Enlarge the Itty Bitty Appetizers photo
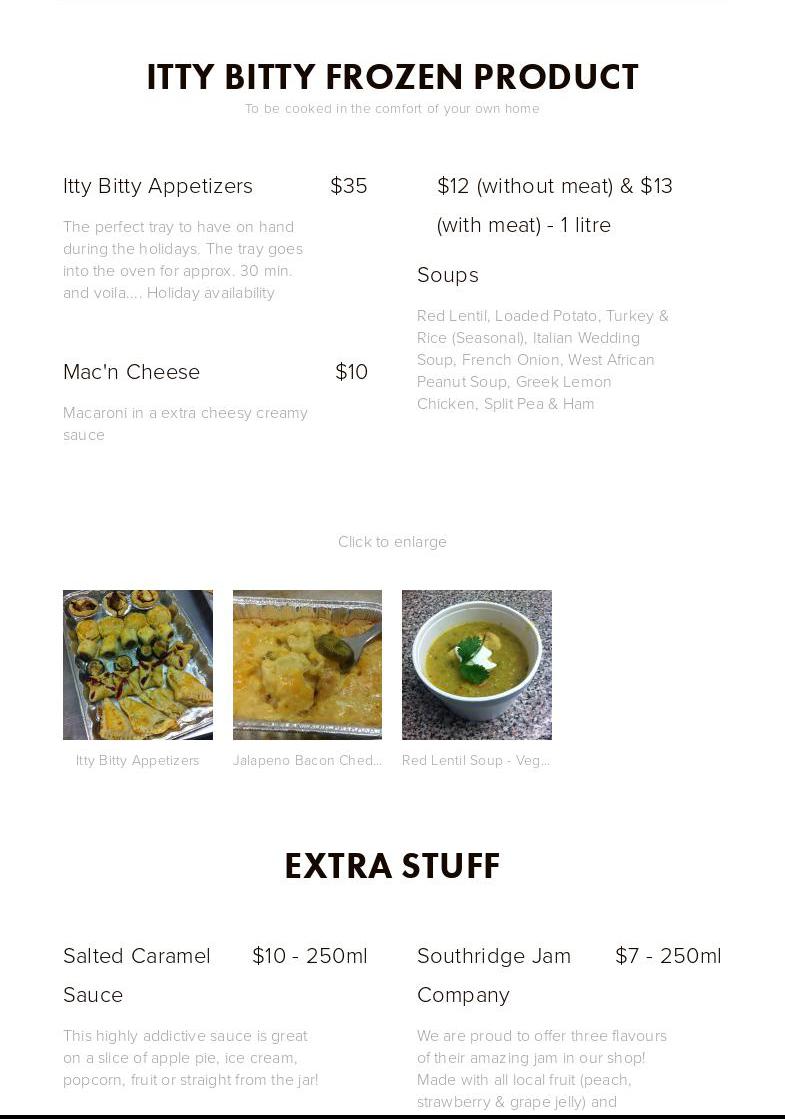Image resolution: width=785 pixels, height=1119 pixels. 138,665
